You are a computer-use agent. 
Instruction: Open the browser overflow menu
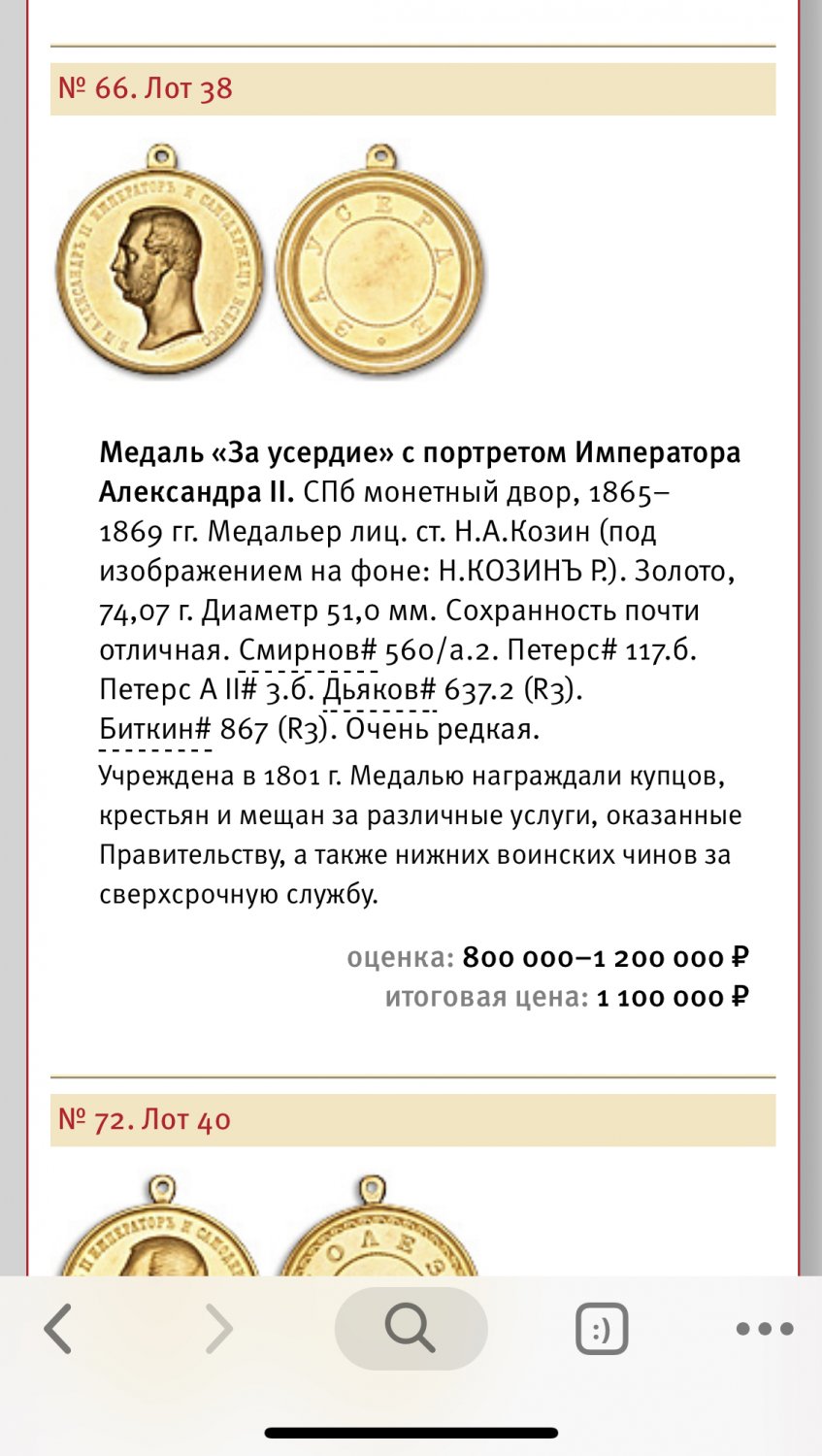765,1328
